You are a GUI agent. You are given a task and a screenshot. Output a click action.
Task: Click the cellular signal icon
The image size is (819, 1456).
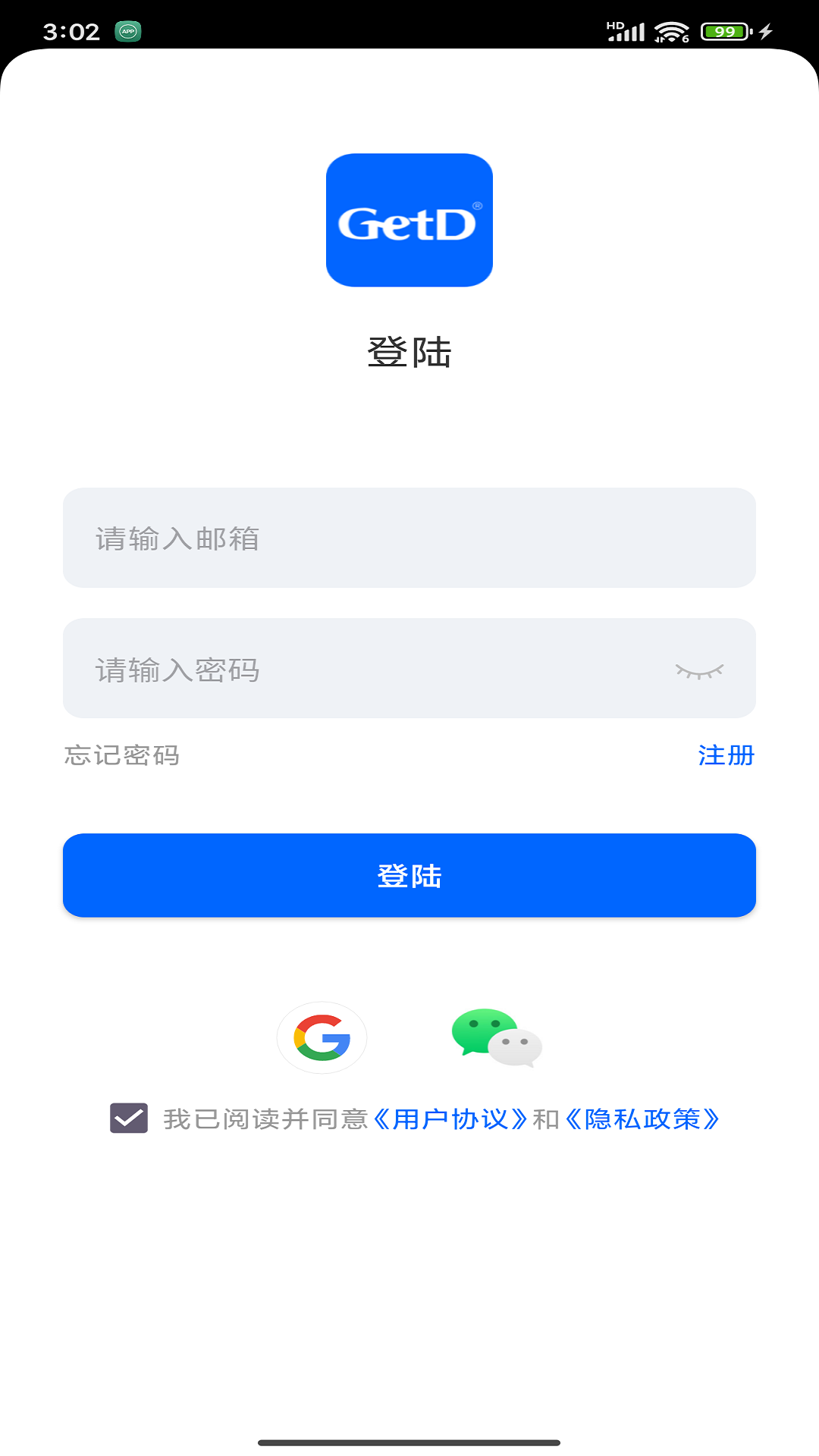pos(626,32)
